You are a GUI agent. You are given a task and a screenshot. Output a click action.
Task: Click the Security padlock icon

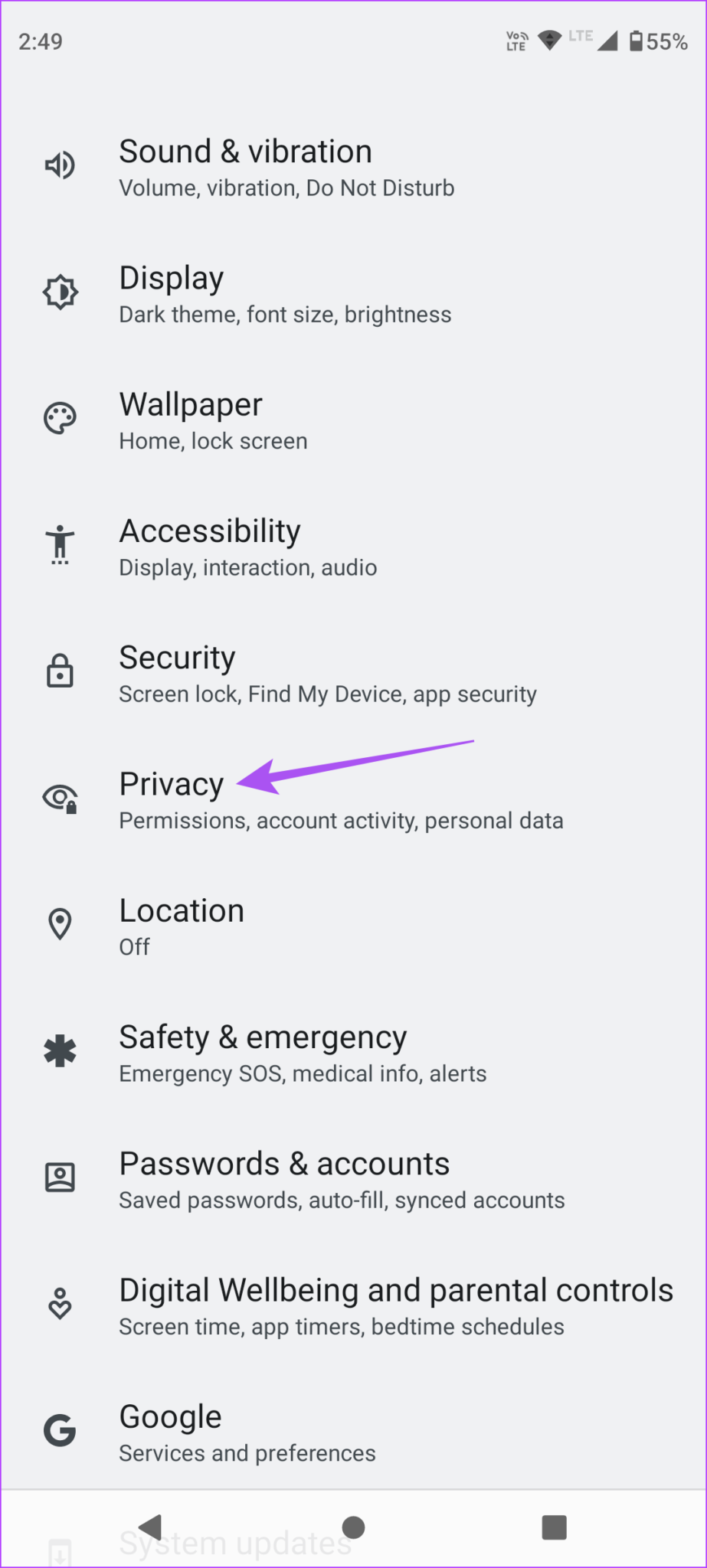pyautogui.click(x=61, y=671)
